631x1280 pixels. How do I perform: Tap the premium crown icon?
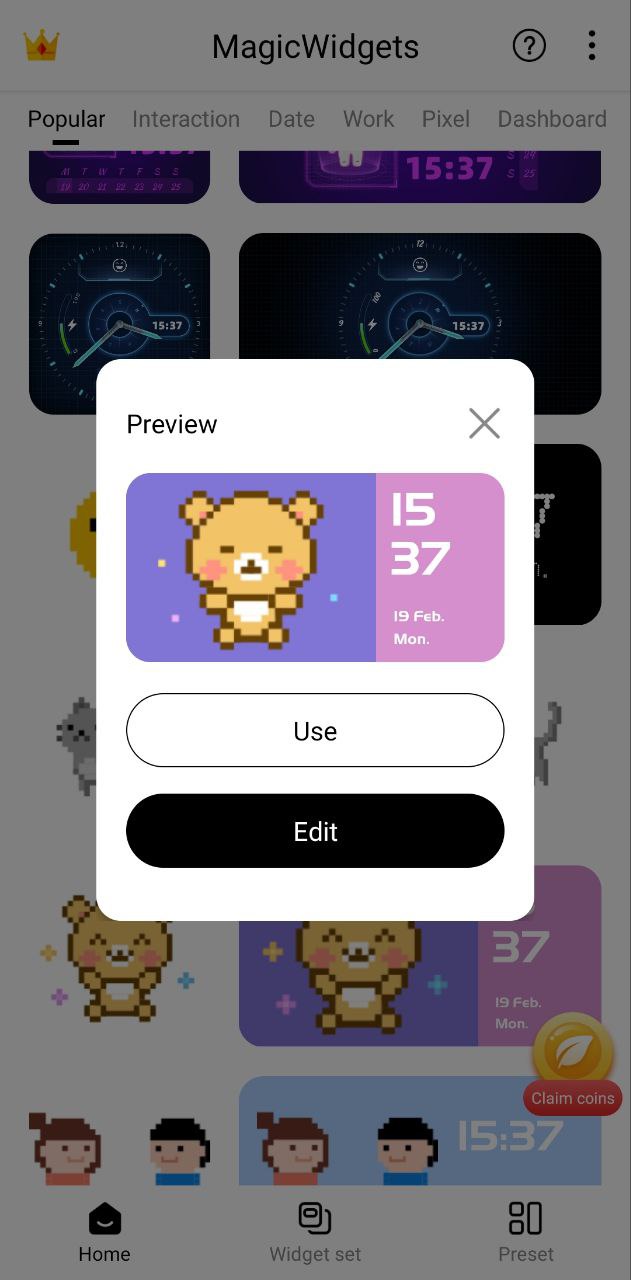(41, 46)
